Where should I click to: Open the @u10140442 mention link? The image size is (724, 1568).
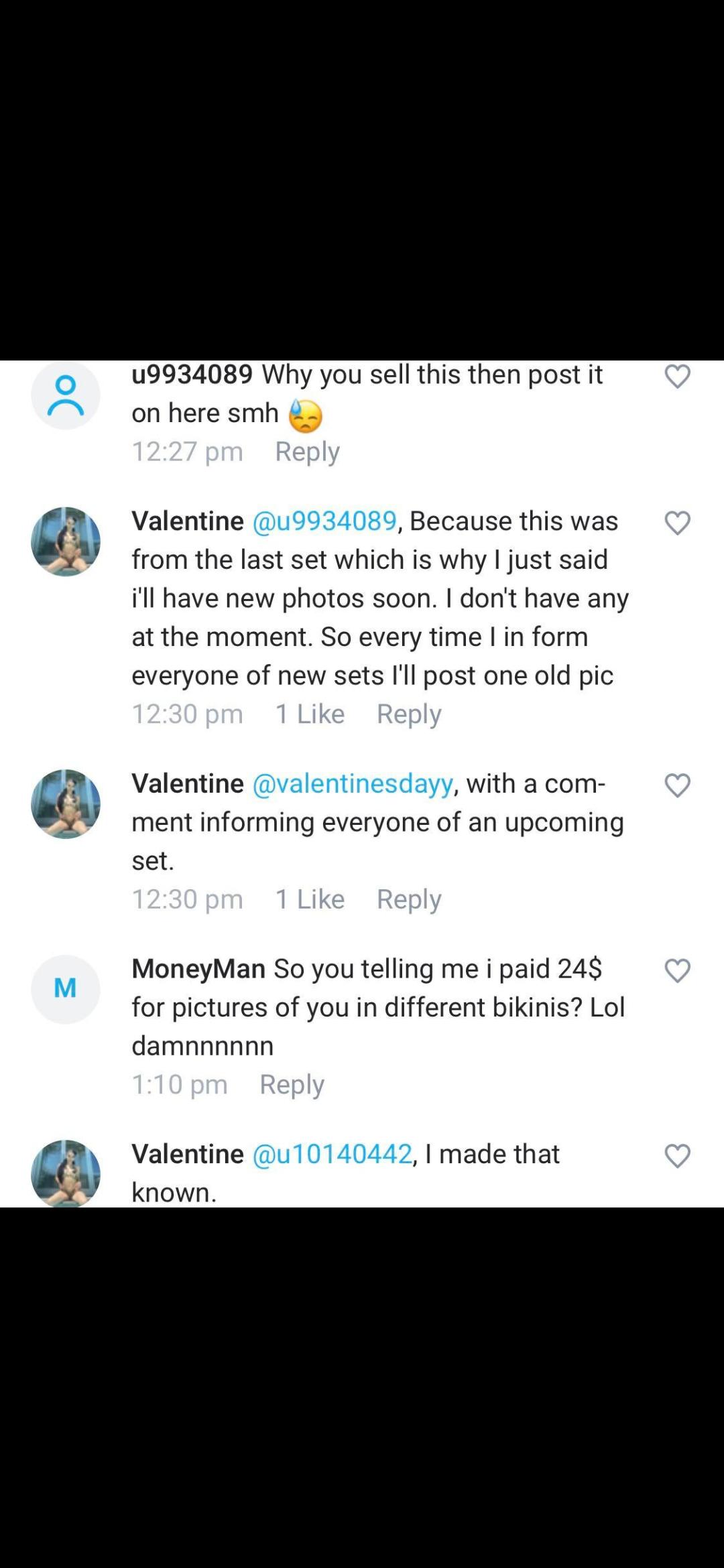[x=331, y=1154]
